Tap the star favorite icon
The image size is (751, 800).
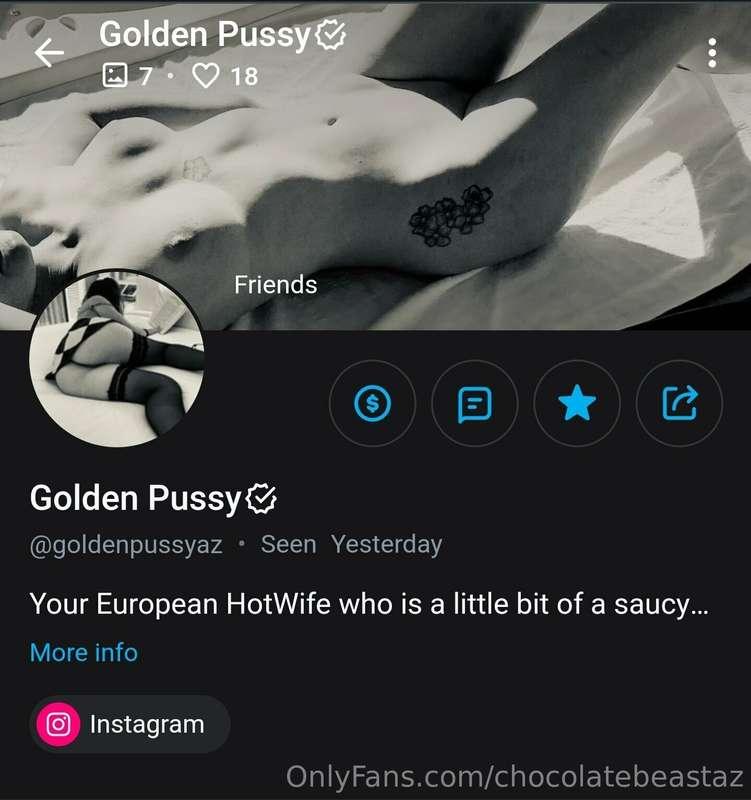point(577,404)
